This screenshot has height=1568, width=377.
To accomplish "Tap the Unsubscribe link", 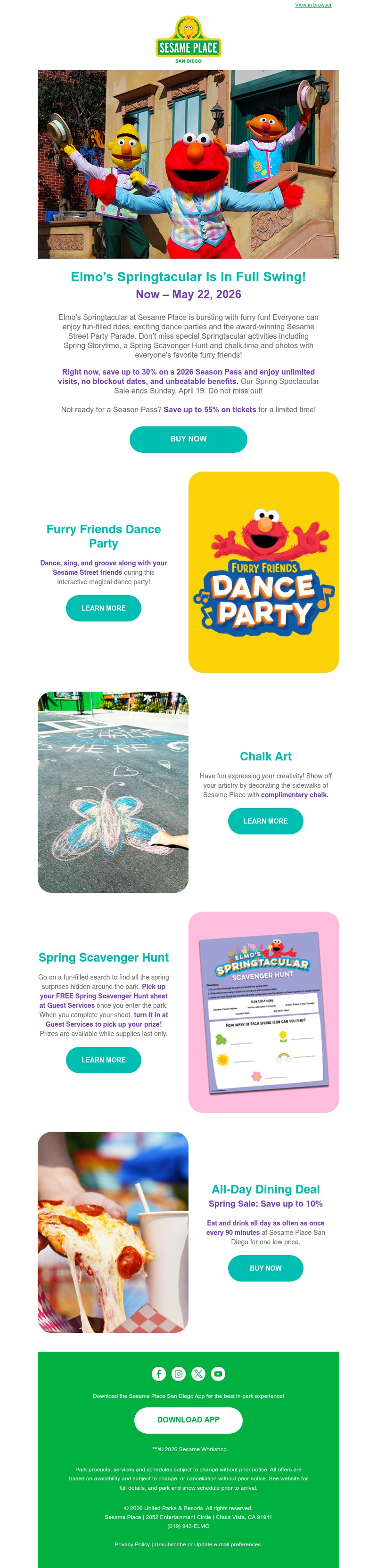I will (170, 1544).
